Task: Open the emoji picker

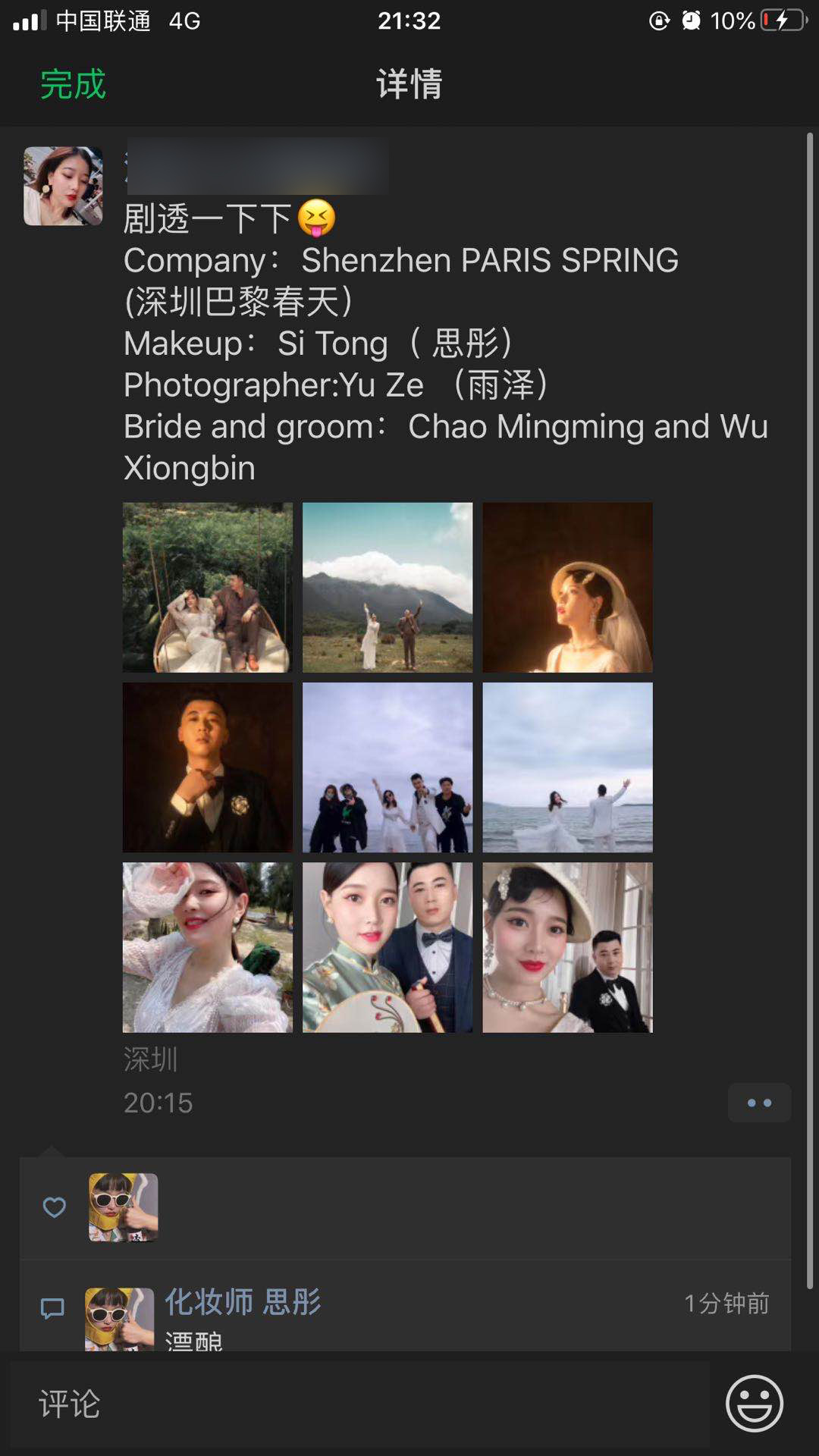Action: tap(755, 1404)
